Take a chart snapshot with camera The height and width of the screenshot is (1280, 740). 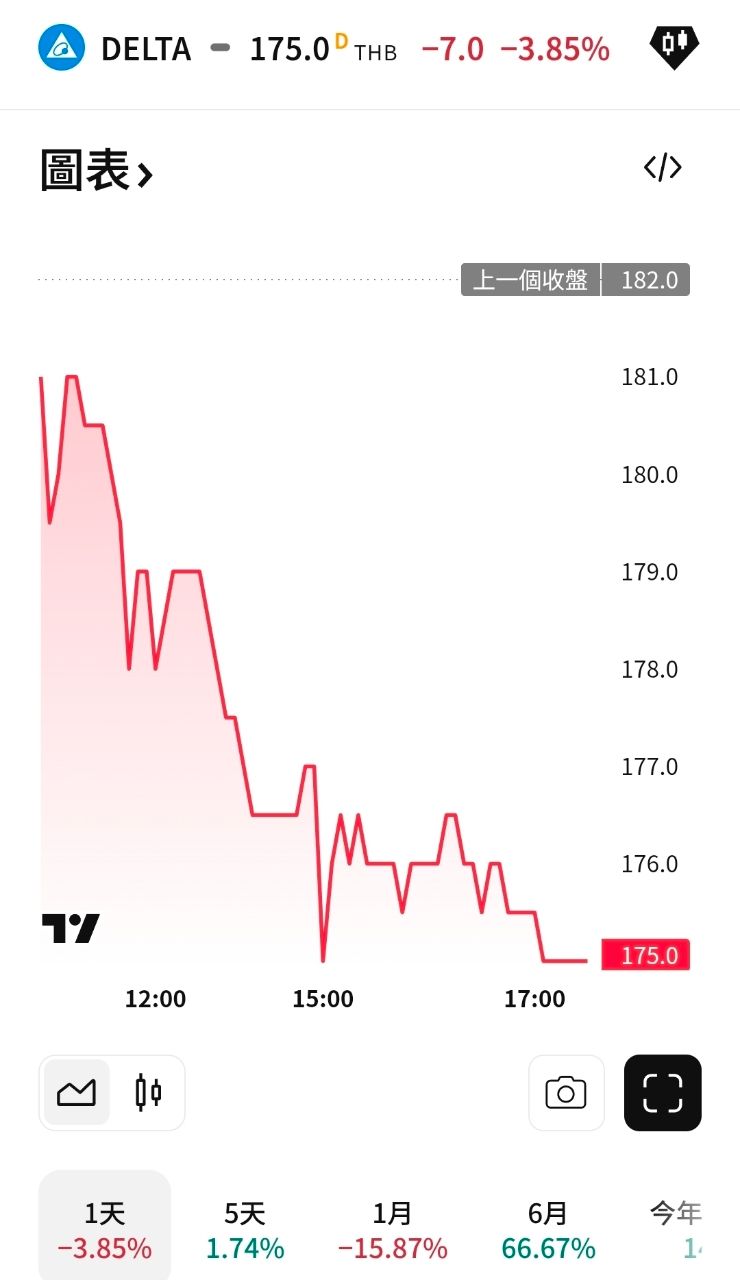(566, 1092)
